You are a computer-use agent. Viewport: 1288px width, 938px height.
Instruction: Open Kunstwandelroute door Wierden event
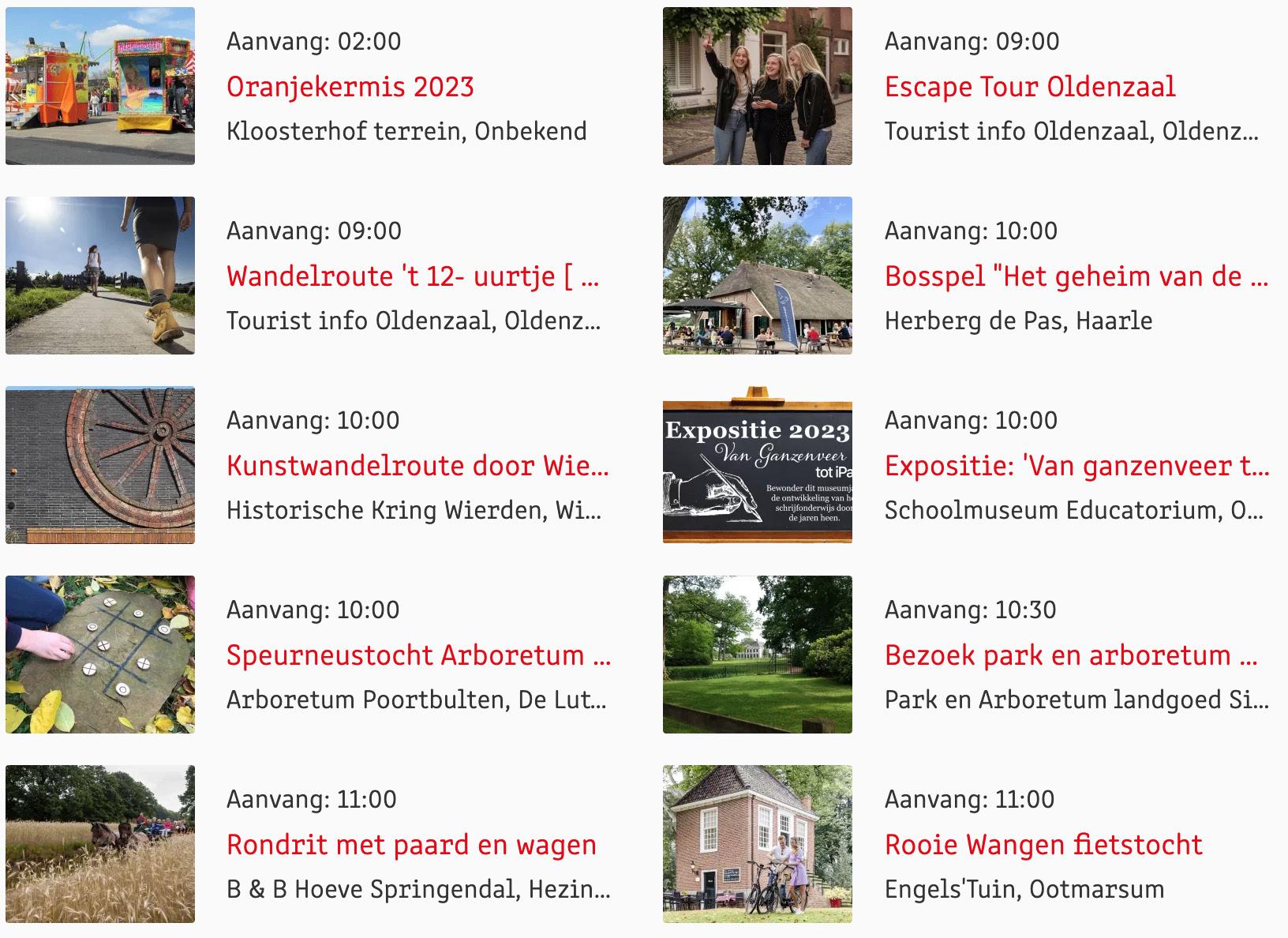(x=417, y=466)
